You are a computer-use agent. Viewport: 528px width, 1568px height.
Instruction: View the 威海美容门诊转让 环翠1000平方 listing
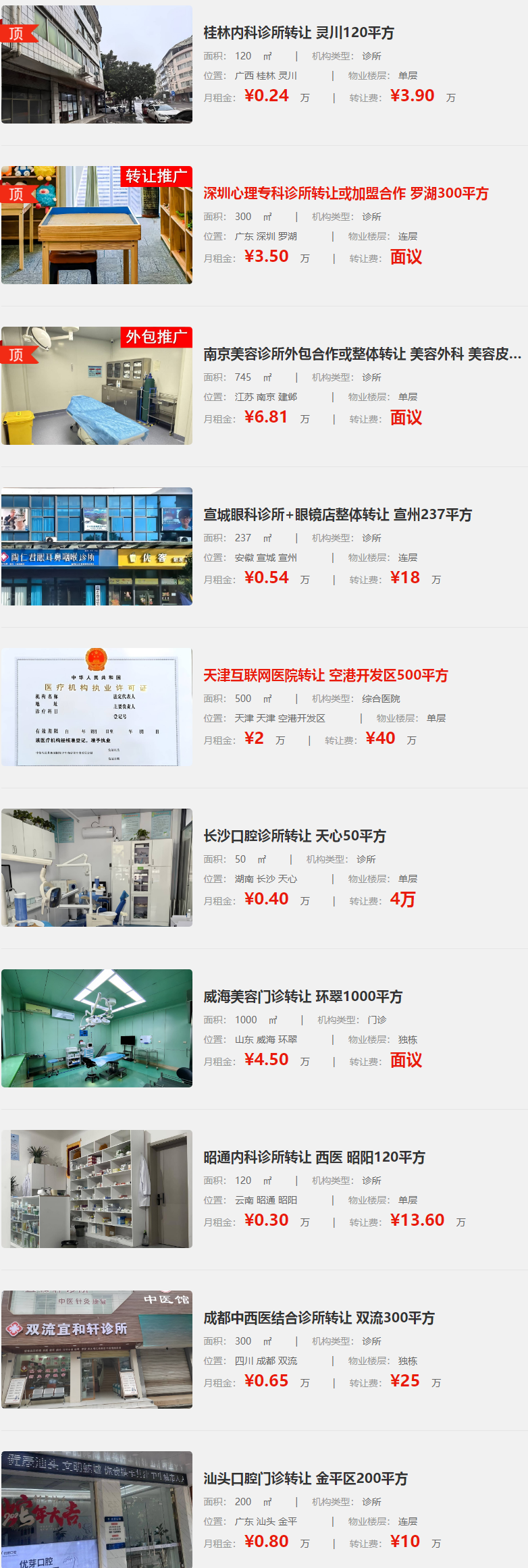[302, 997]
